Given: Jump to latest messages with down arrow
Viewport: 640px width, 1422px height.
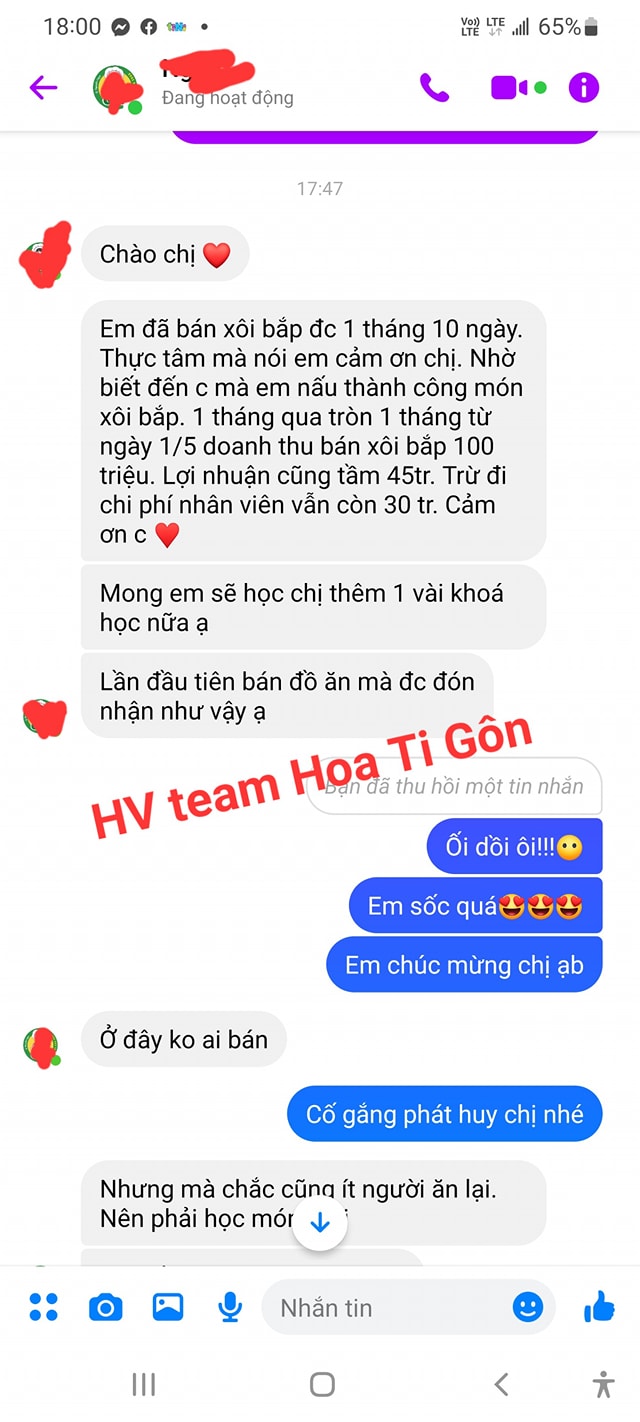Looking at the screenshot, I should pos(320,1222).
